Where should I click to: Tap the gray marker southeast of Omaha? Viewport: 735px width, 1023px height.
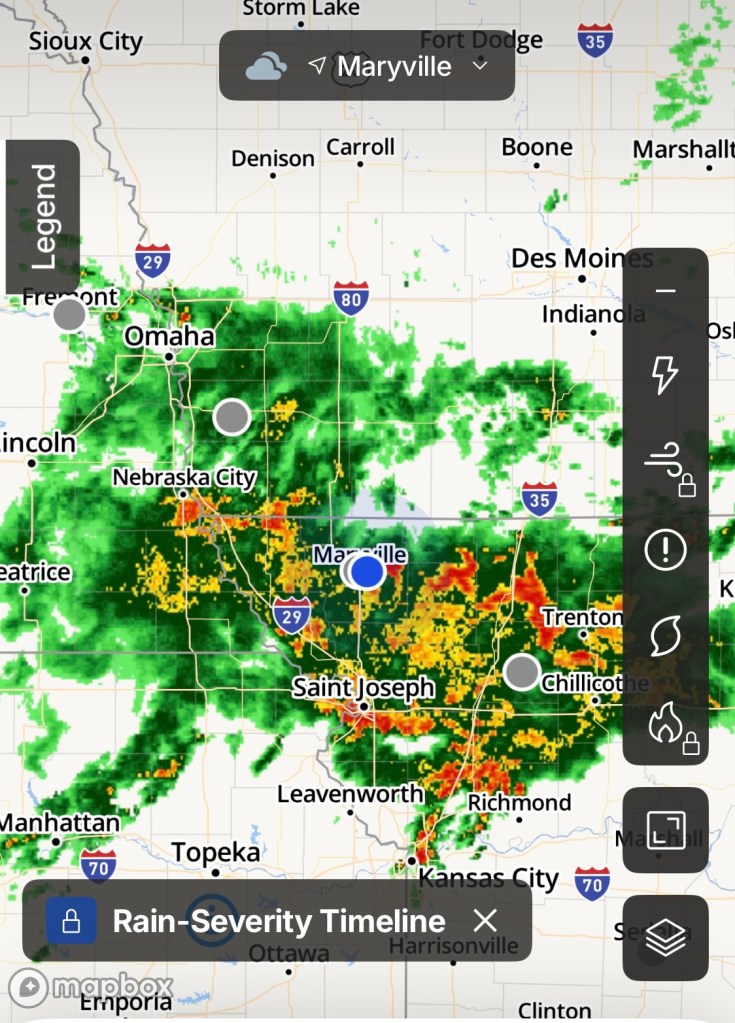(232, 416)
